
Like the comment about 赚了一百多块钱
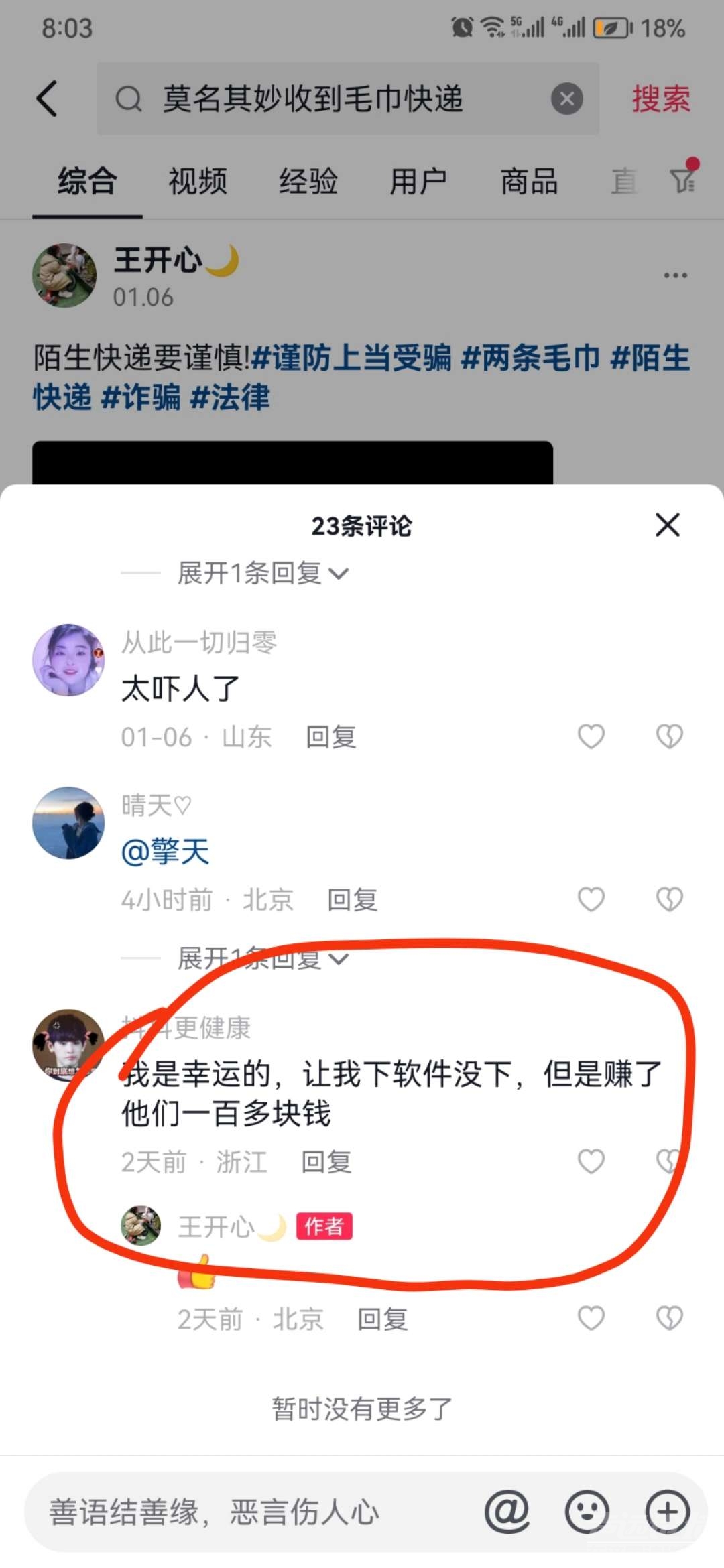click(x=591, y=1161)
